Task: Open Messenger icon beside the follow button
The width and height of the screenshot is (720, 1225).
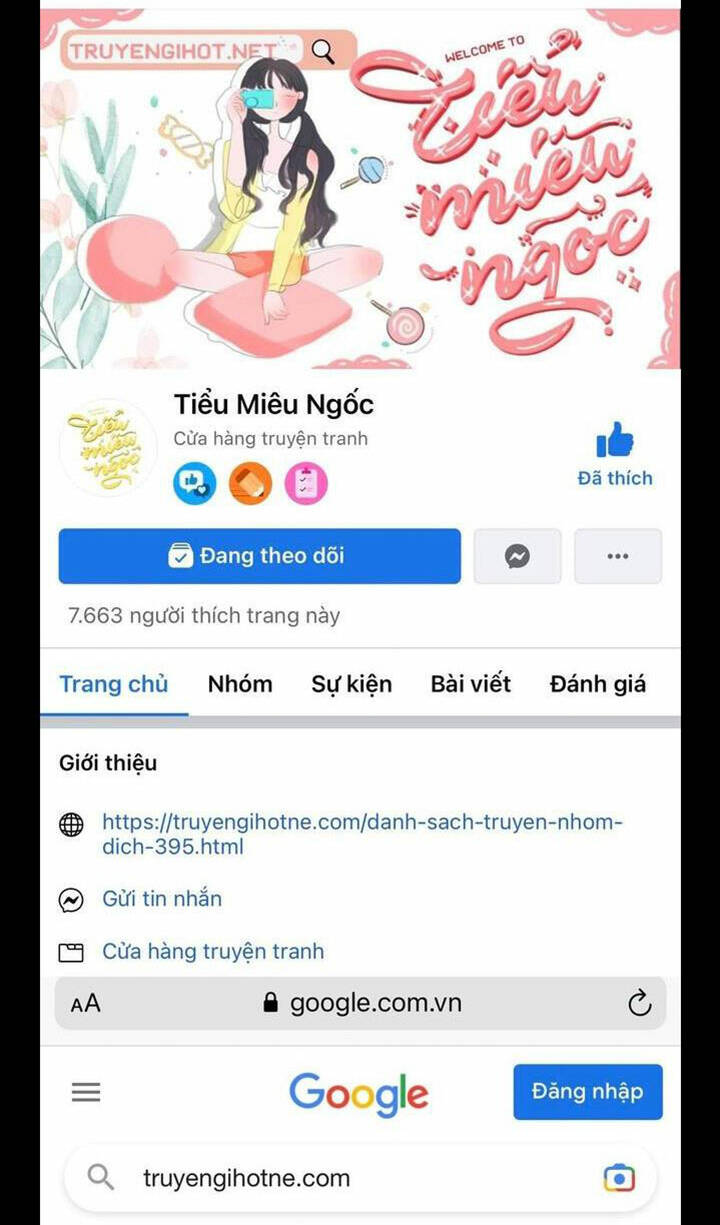Action: click(x=517, y=556)
